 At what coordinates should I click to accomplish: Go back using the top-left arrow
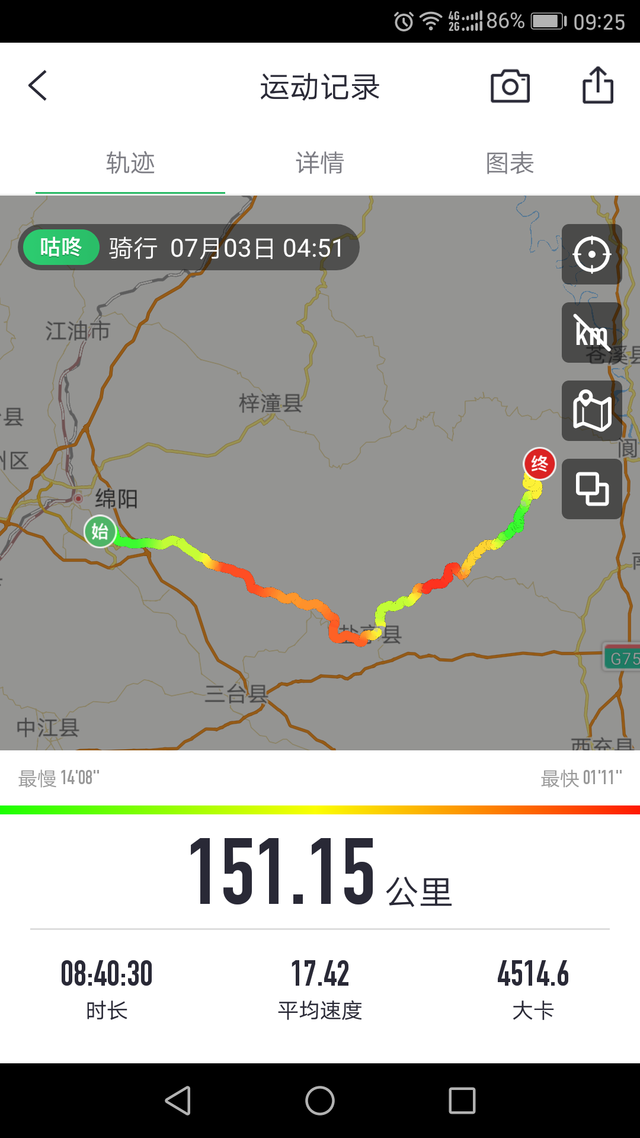38,86
